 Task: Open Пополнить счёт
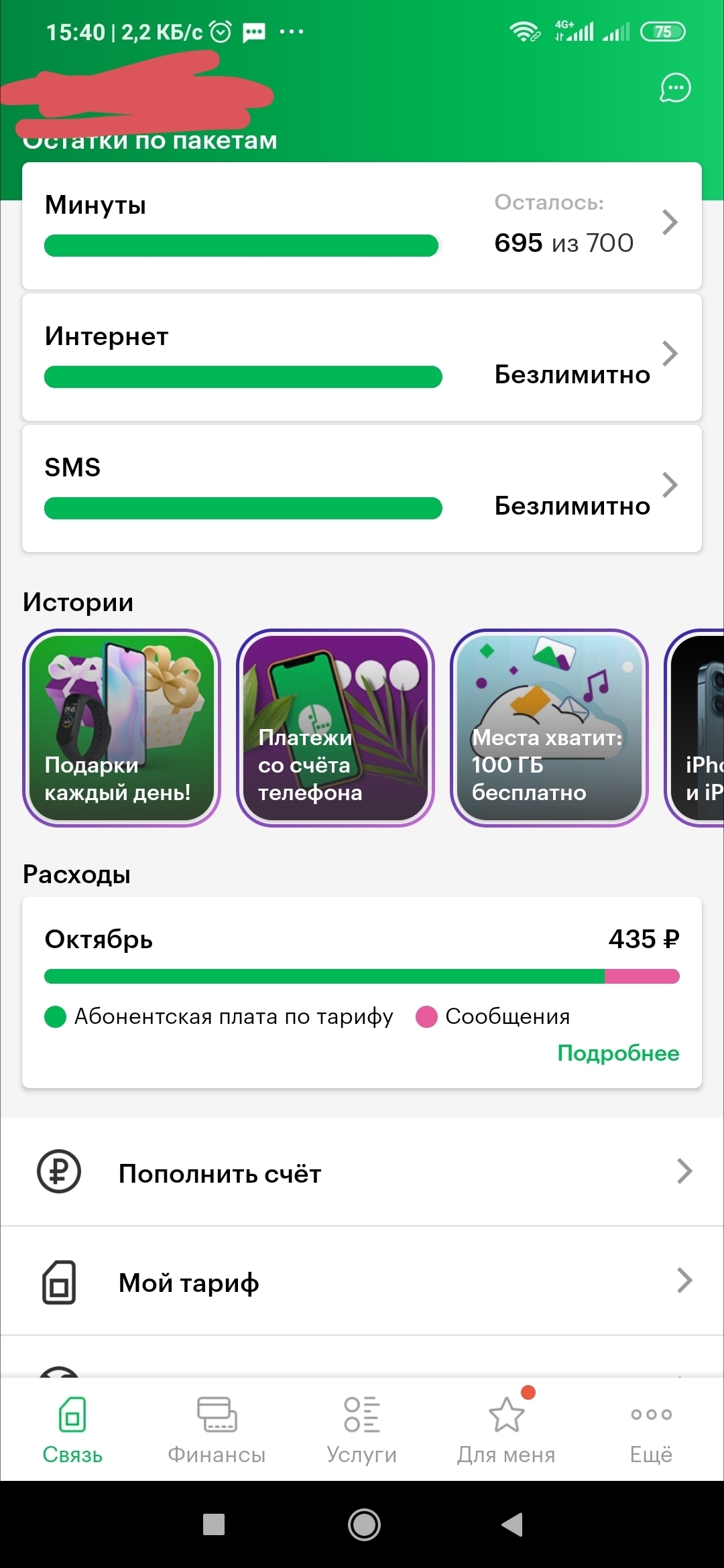(362, 1173)
